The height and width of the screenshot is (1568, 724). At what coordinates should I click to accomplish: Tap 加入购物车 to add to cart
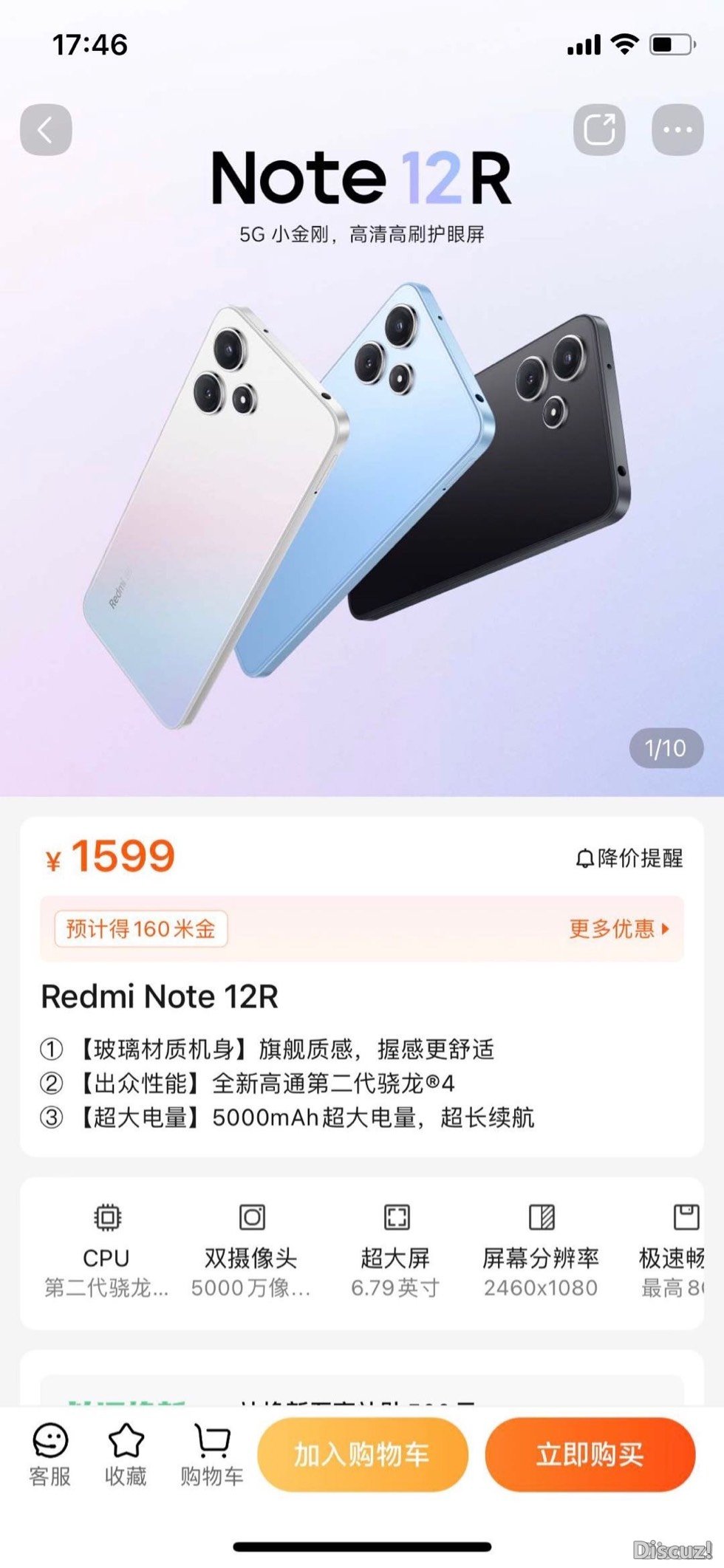pyautogui.click(x=362, y=1454)
